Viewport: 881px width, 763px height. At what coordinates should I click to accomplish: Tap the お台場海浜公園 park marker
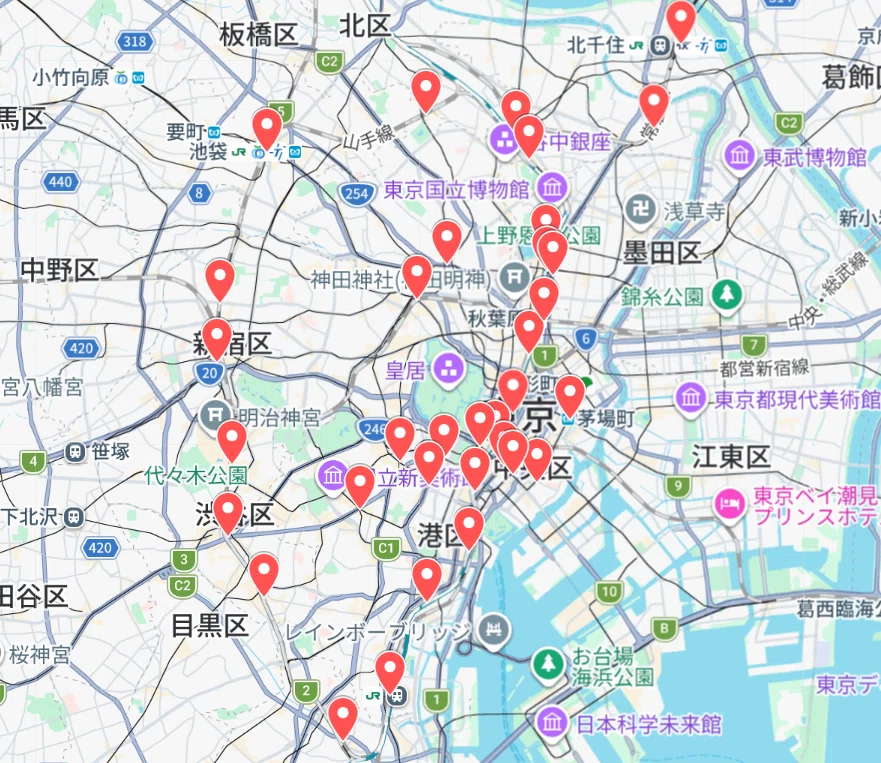548,664
